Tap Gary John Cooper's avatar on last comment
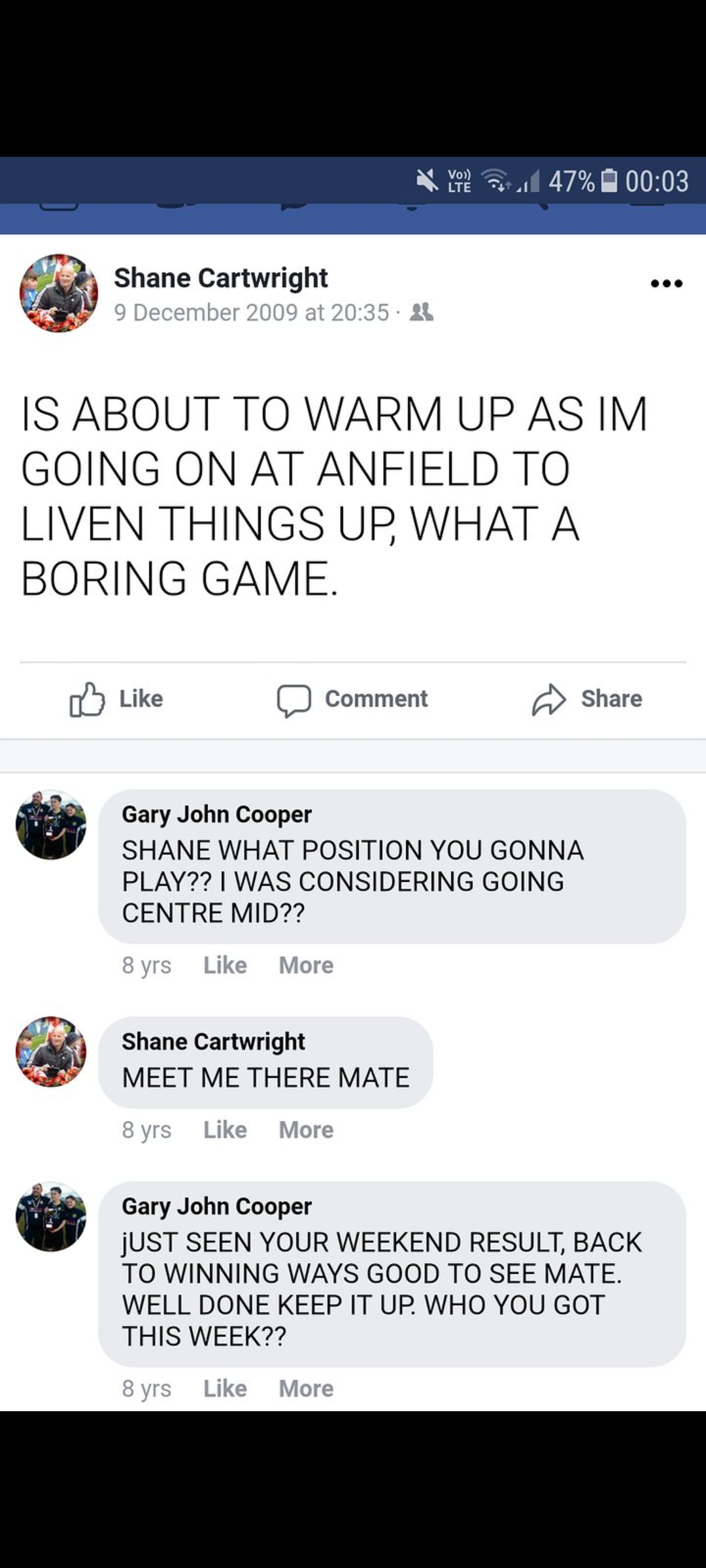The image size is (706, 1568). pyautogui.click(x=51, y=1217)
